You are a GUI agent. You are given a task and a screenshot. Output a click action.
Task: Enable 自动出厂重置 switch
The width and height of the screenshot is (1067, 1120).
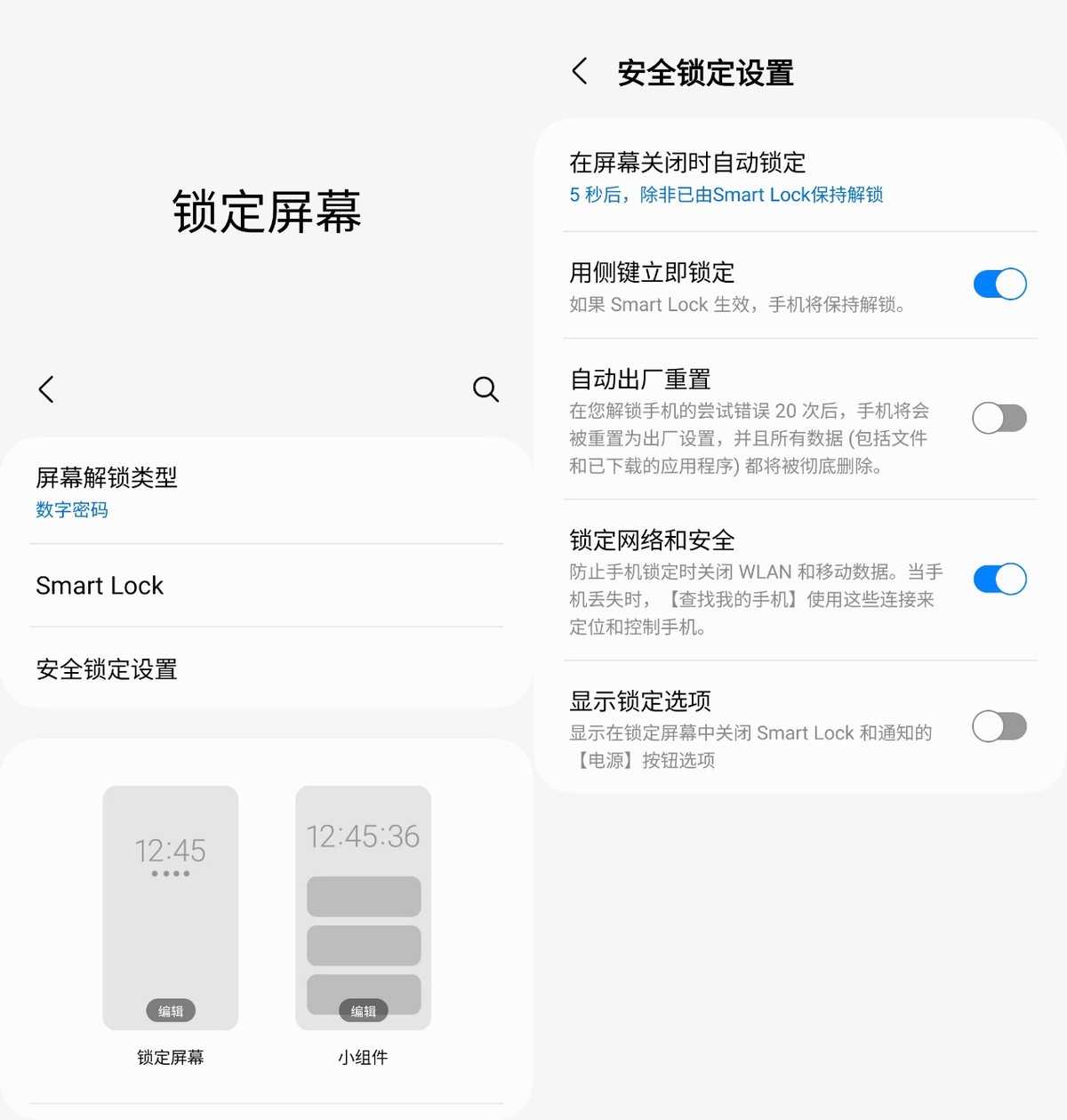pos(999,418)
